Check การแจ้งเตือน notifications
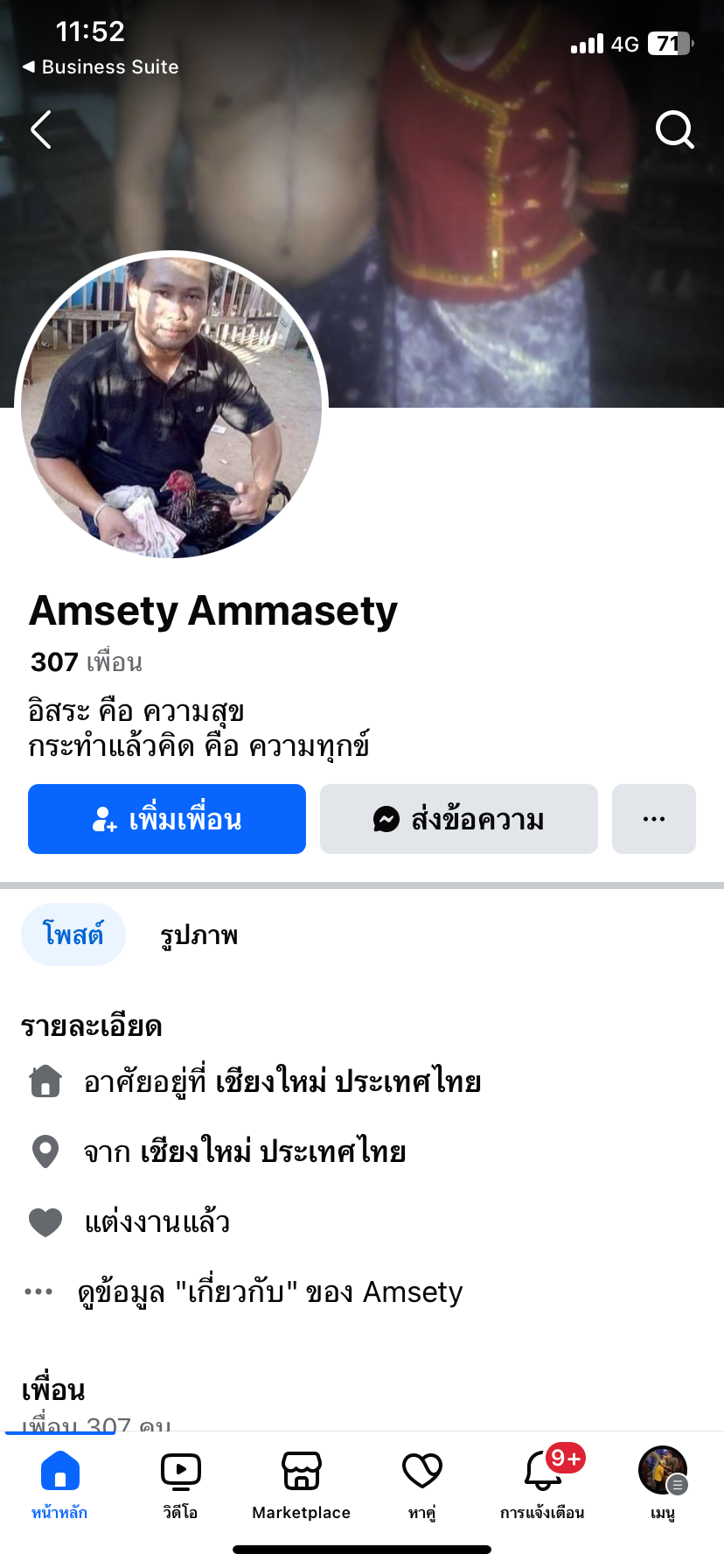 [x=542, y=1483]
